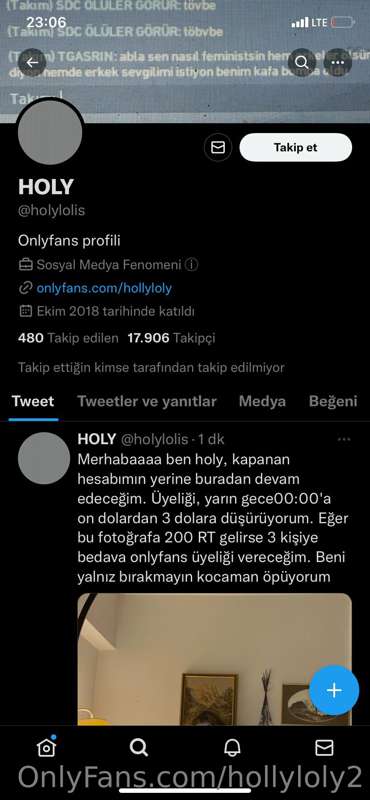Open the Search tab in bottom bar

[138, 747]
